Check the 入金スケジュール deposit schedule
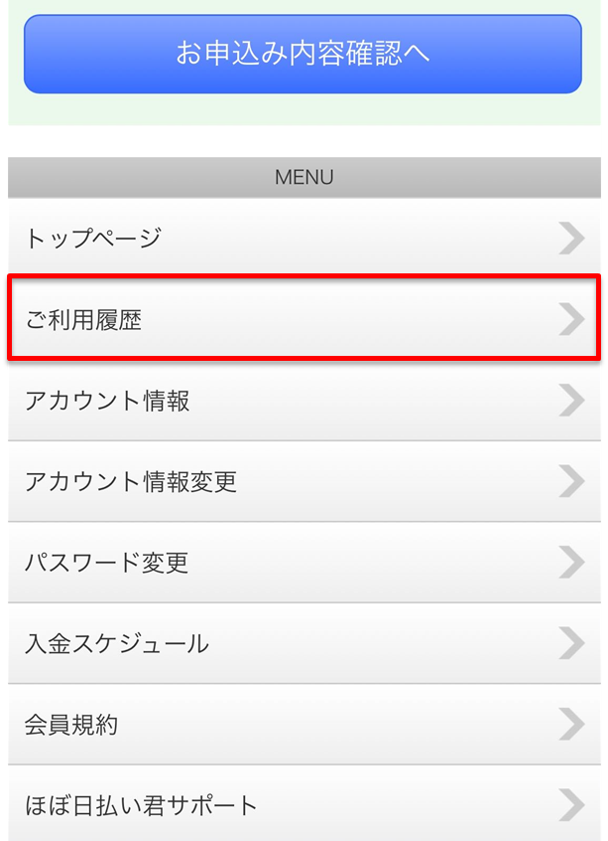The height and width of the screenshot is (841, 608). click(x=304, y=644)
